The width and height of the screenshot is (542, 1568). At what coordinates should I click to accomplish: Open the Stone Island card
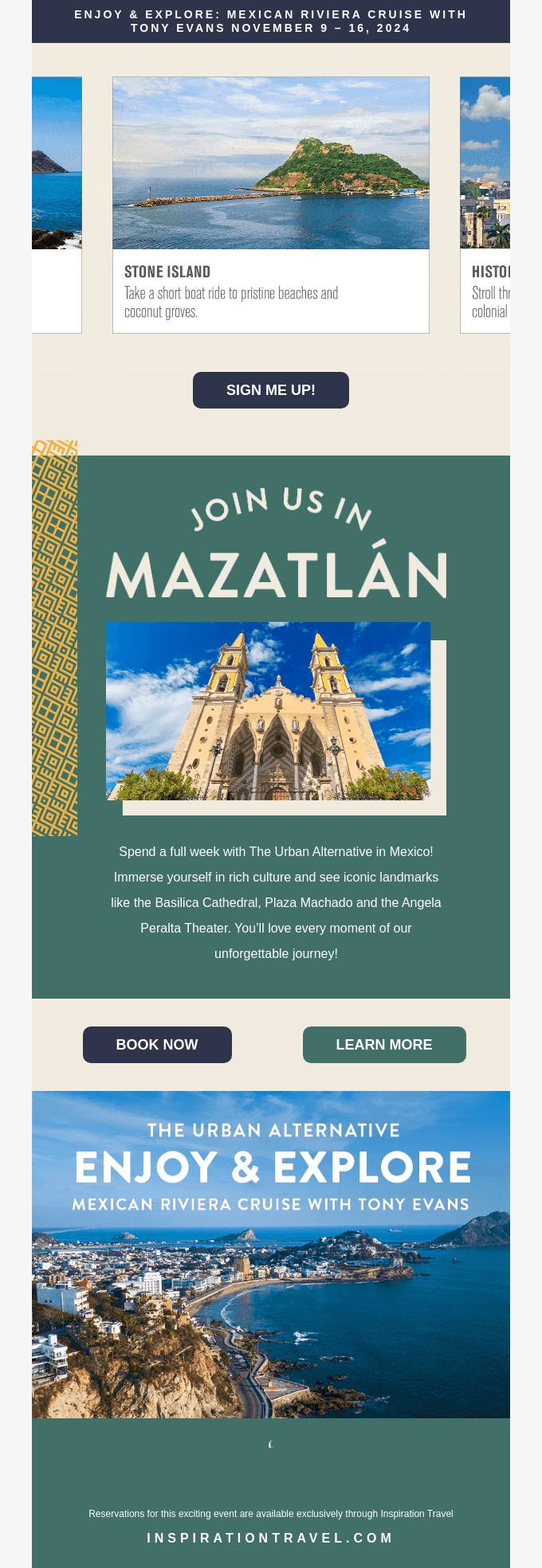click(x=270, y=205)
